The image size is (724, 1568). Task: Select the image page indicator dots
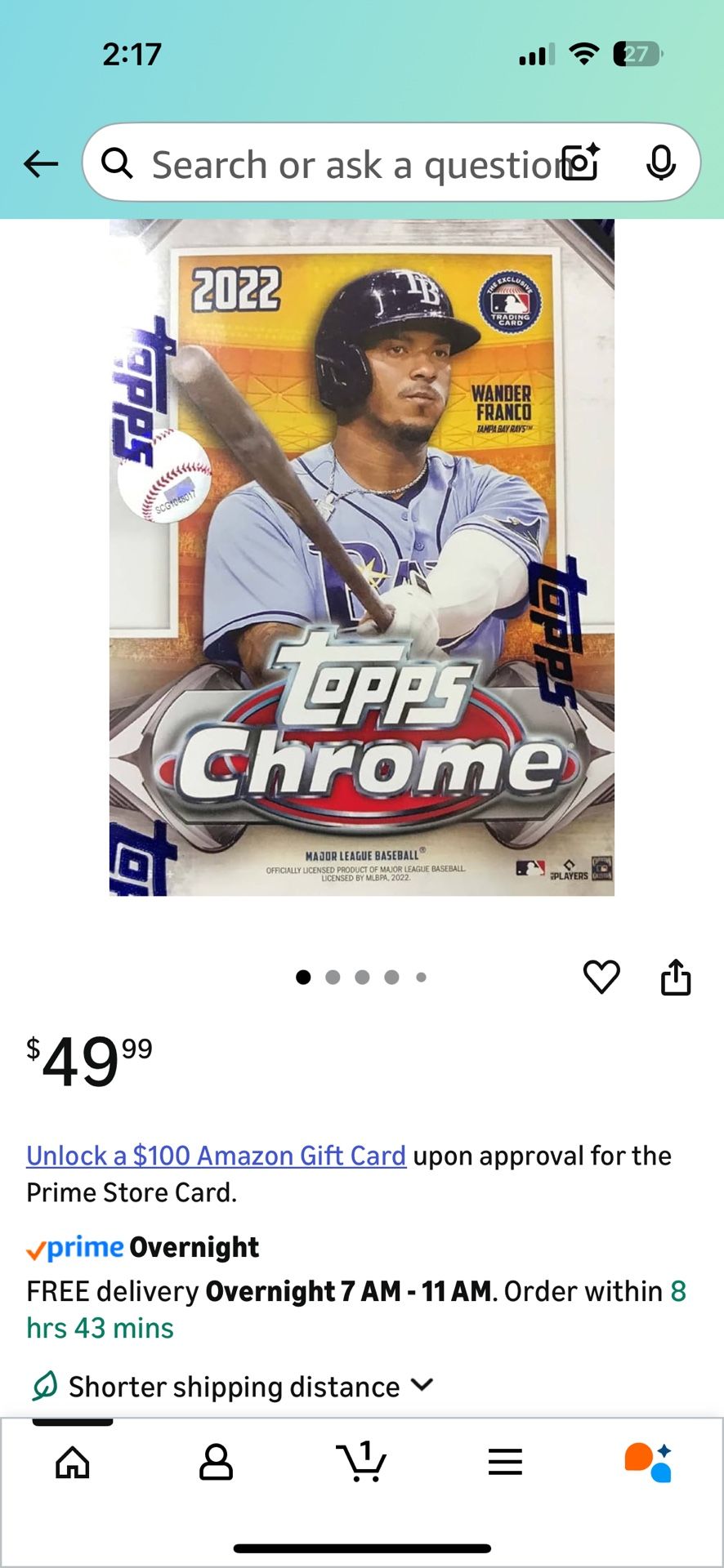361,977
